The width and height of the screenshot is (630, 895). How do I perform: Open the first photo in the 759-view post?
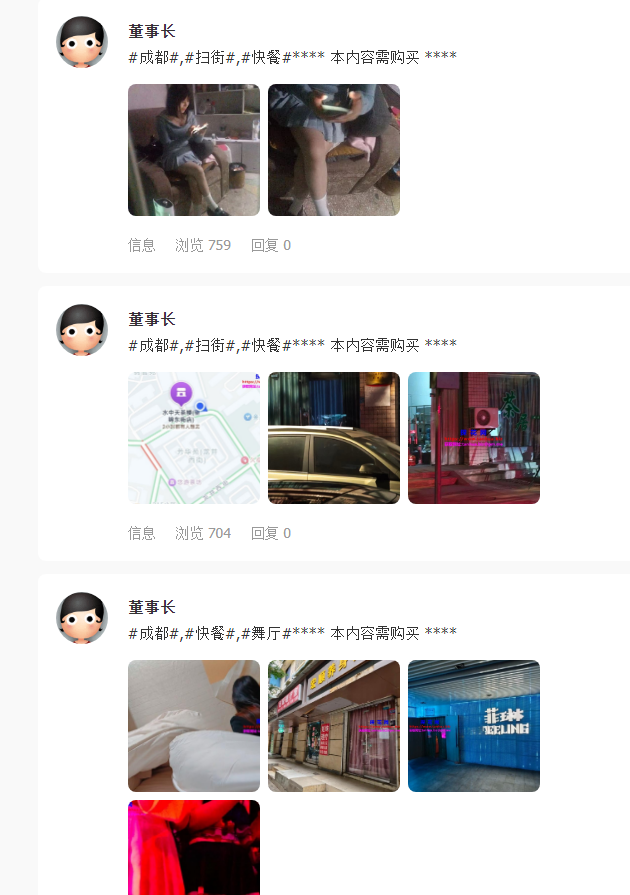193,150
